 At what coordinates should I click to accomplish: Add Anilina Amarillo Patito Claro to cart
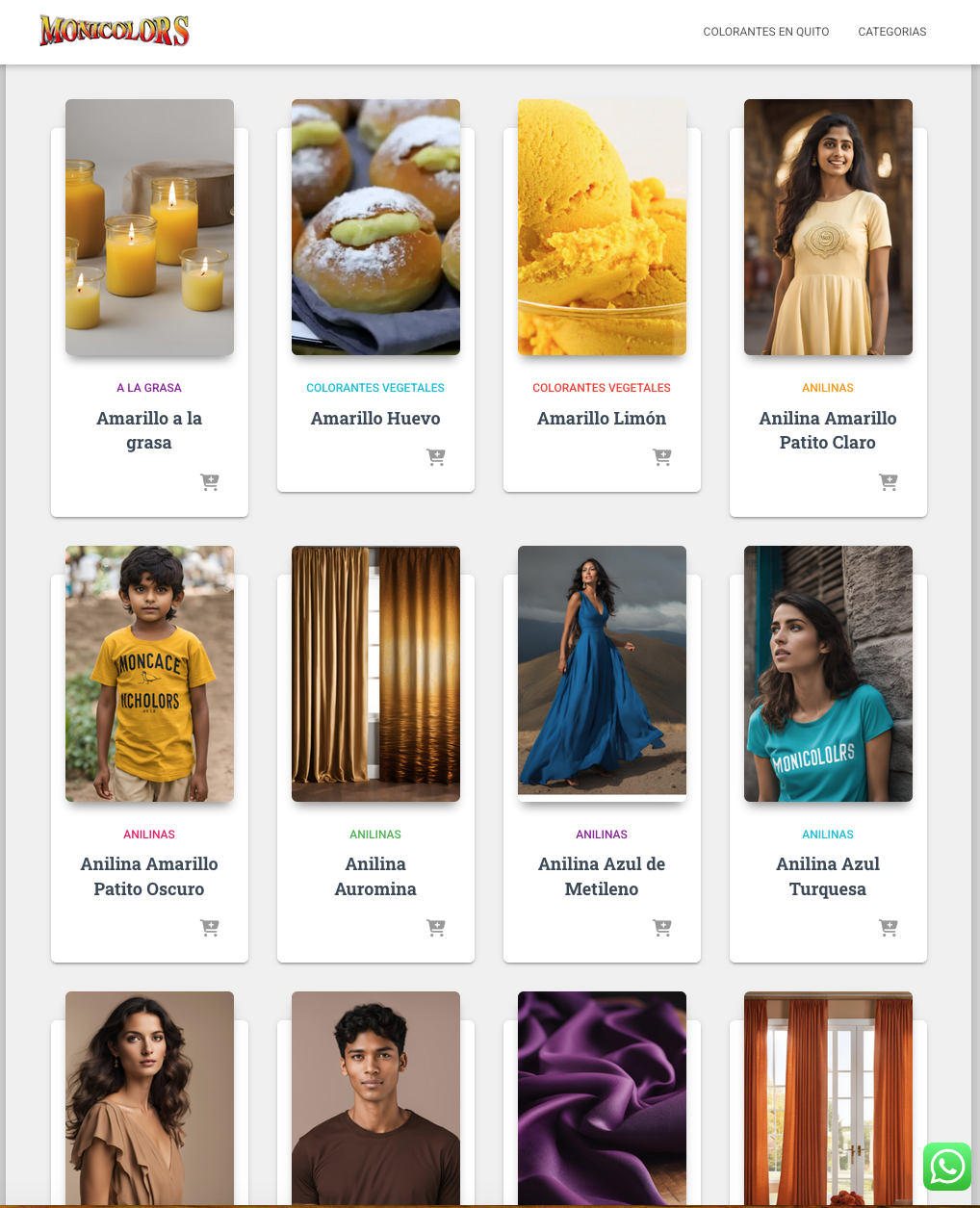889,482
